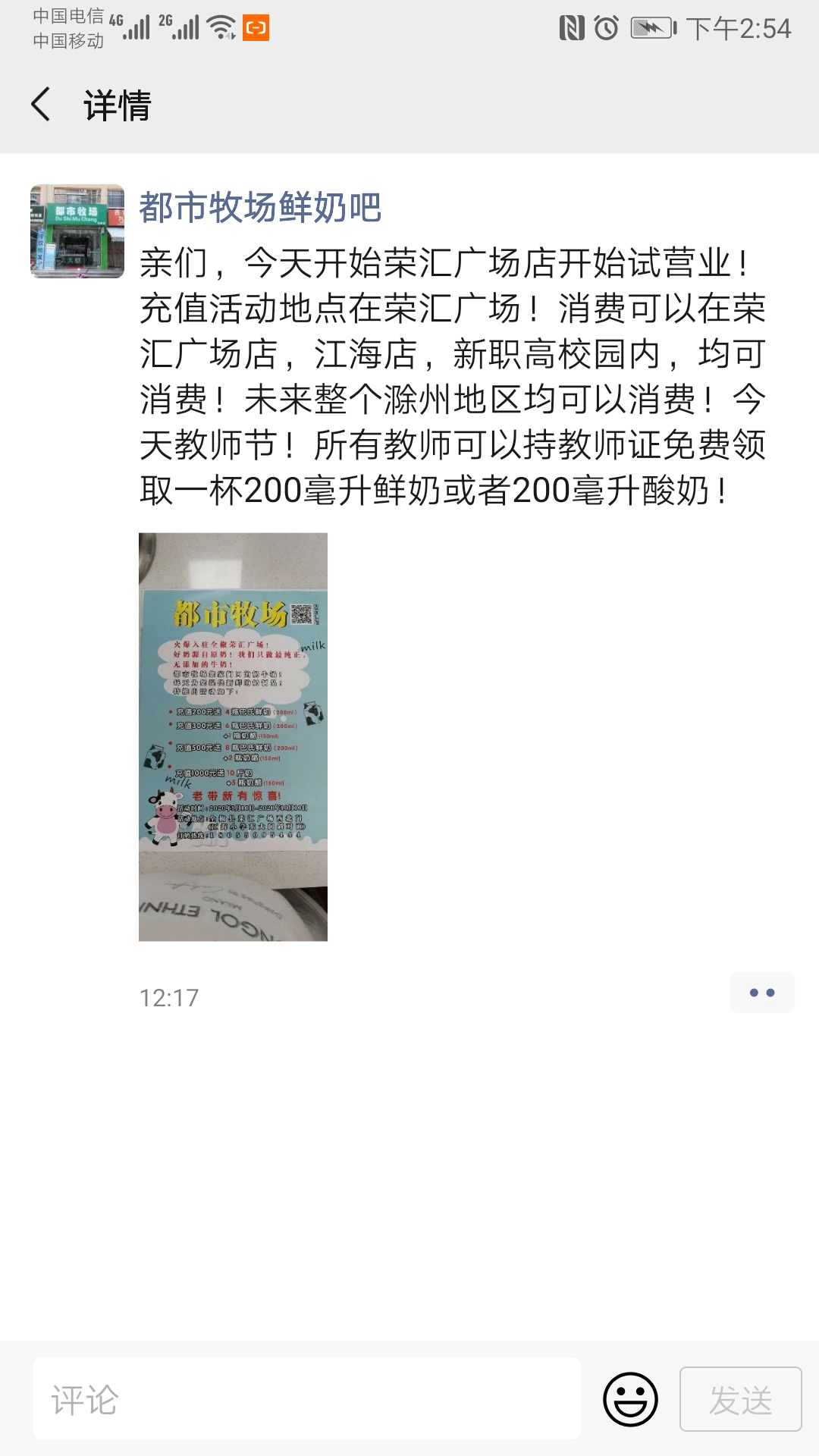Tap the 发送 send button
Screen dimensions: 819x1456
point(739,1400)
